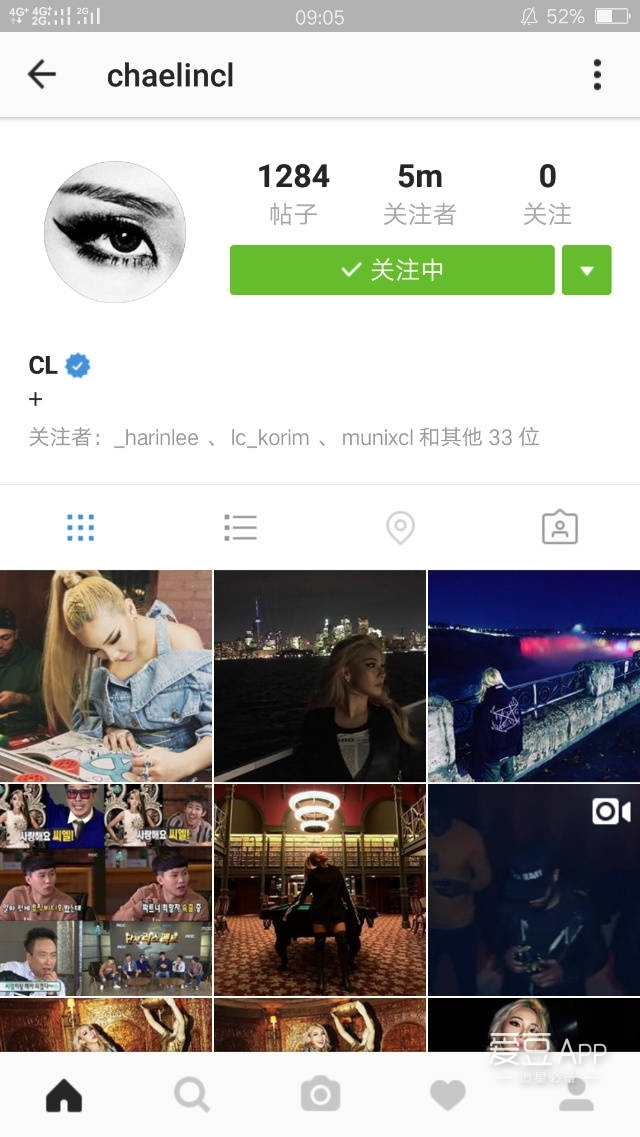The width and height of the screenshot is (640, 1137).
Task: Open the heart activity tab
Action: tap(448, 1096)
